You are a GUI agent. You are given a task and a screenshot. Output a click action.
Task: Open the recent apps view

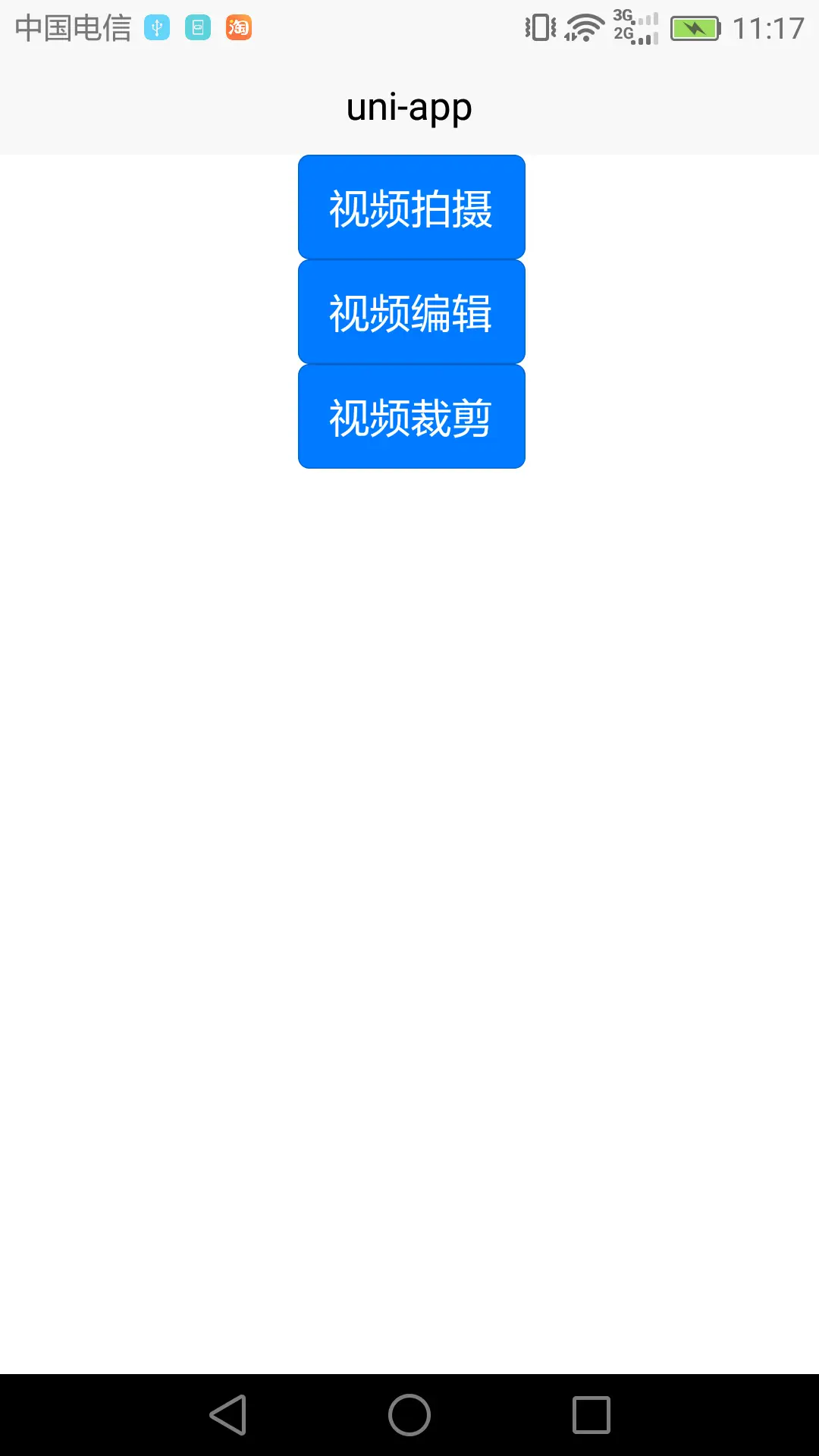tap(591, 1415)
